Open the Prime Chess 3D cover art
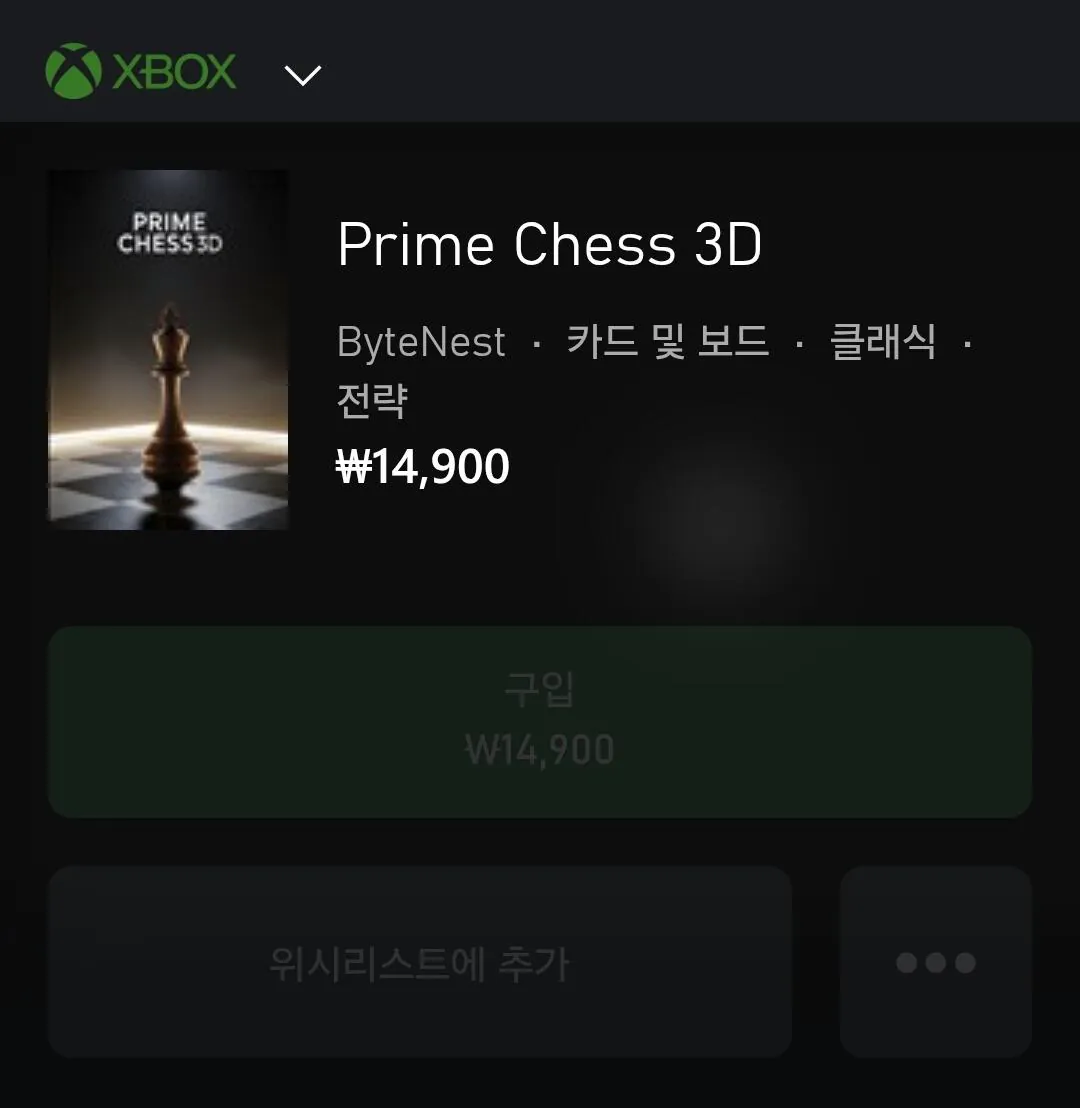Image resolution: width=1080 pixels, height=1108 pixels. 167,352
